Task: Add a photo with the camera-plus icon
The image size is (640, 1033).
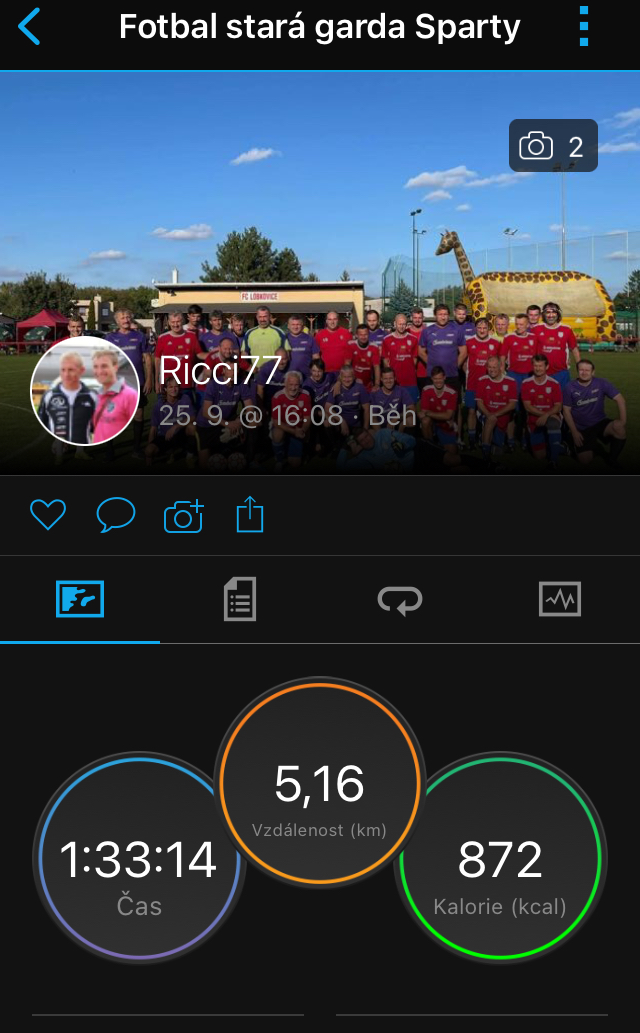Action: 184,516
